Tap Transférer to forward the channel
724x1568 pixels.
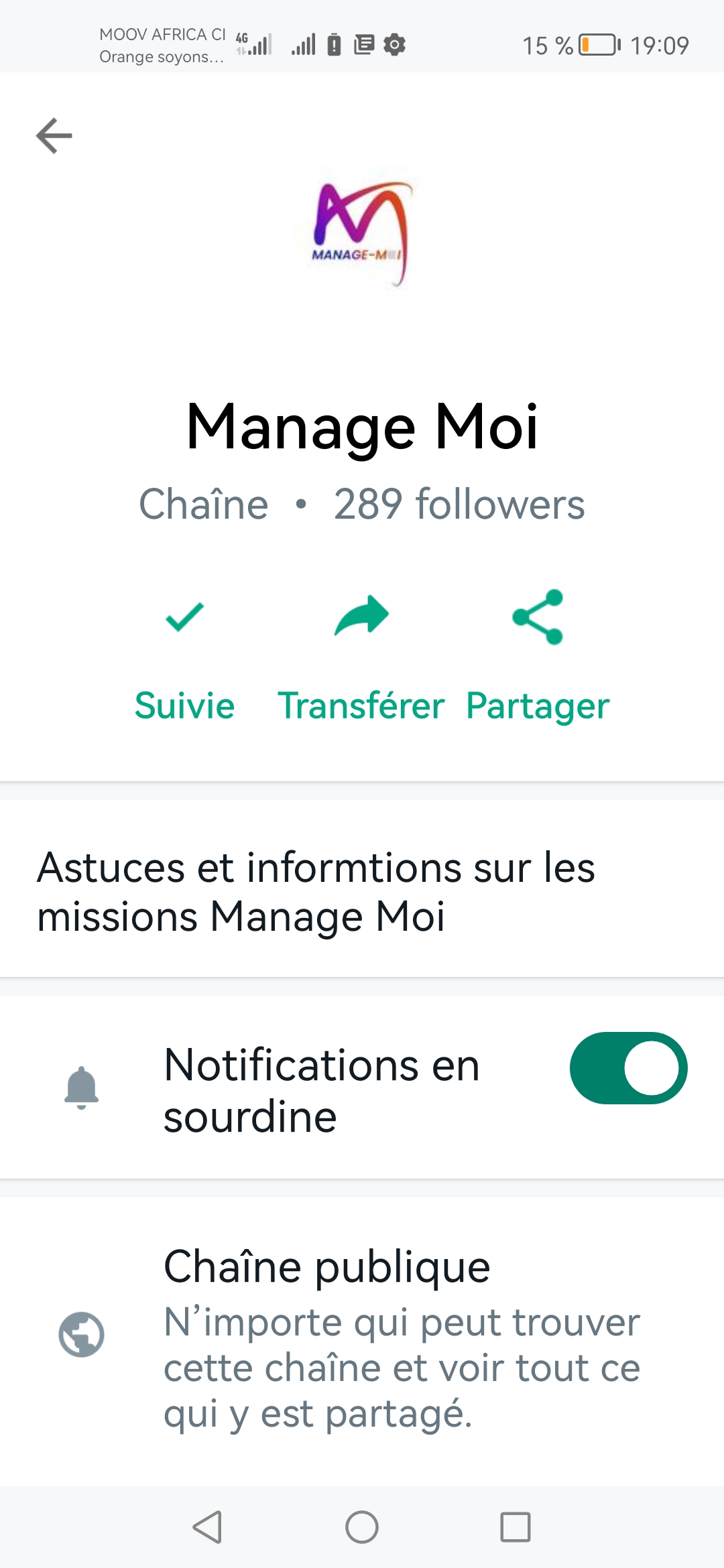point(361,655)
